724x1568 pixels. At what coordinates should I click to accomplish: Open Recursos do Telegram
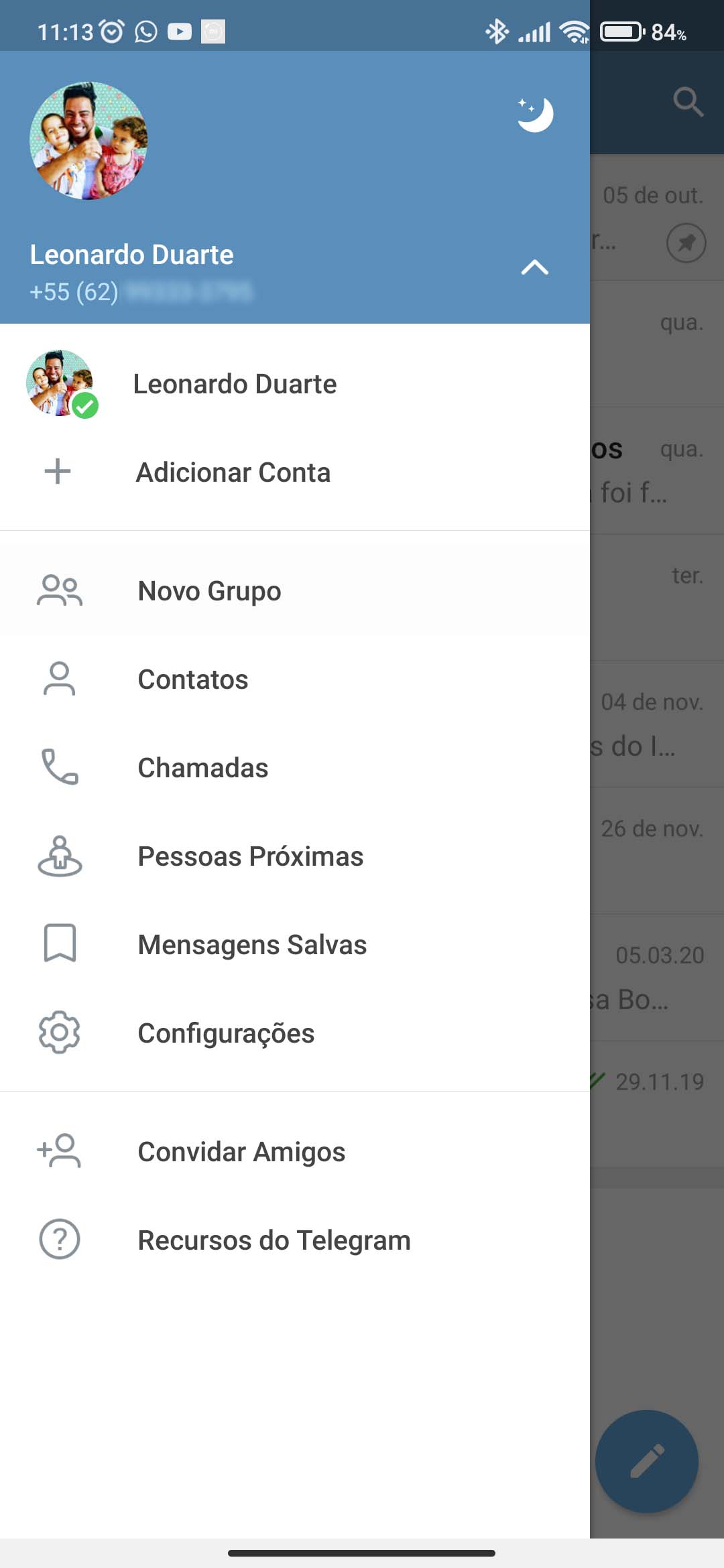click(x=274, y=1240)
